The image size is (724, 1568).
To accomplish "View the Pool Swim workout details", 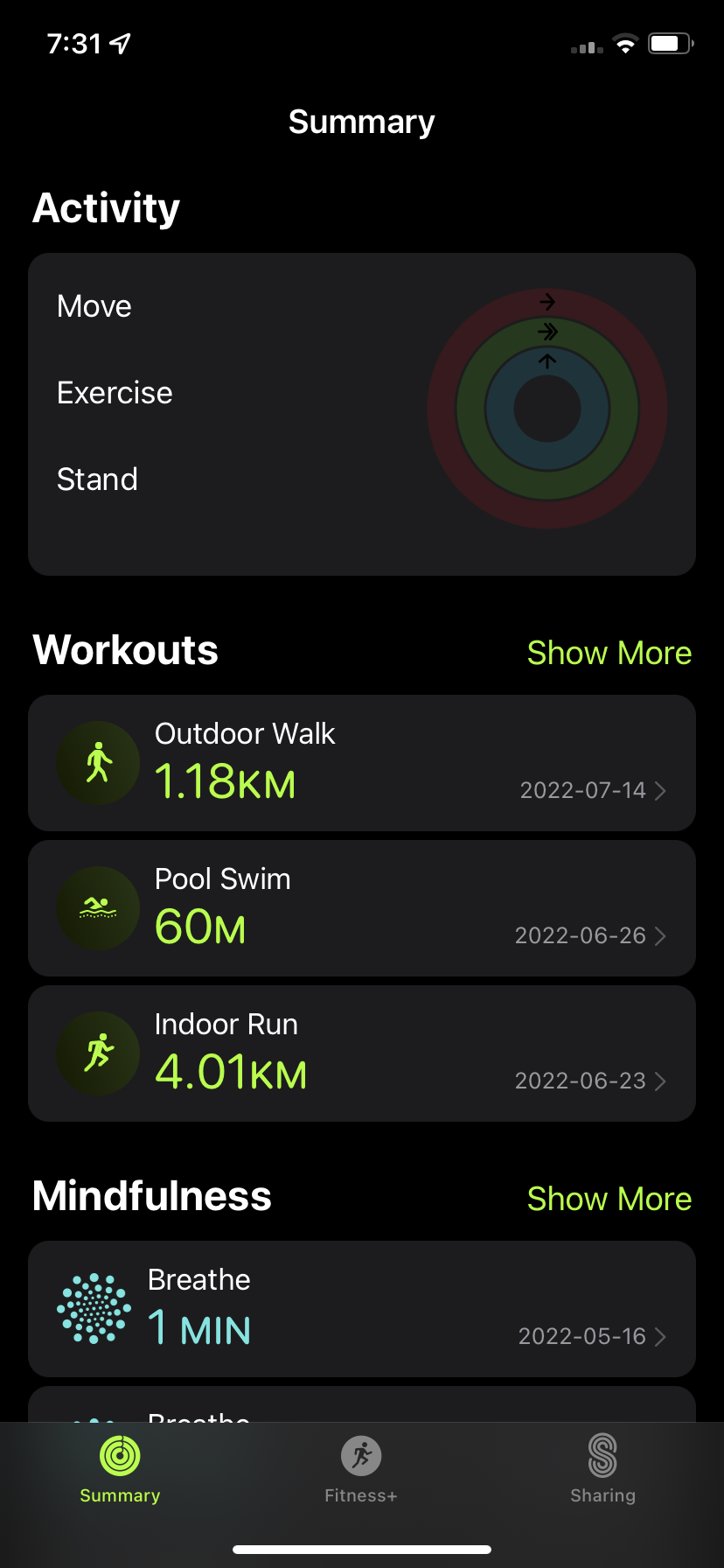I will pos(362,908).
